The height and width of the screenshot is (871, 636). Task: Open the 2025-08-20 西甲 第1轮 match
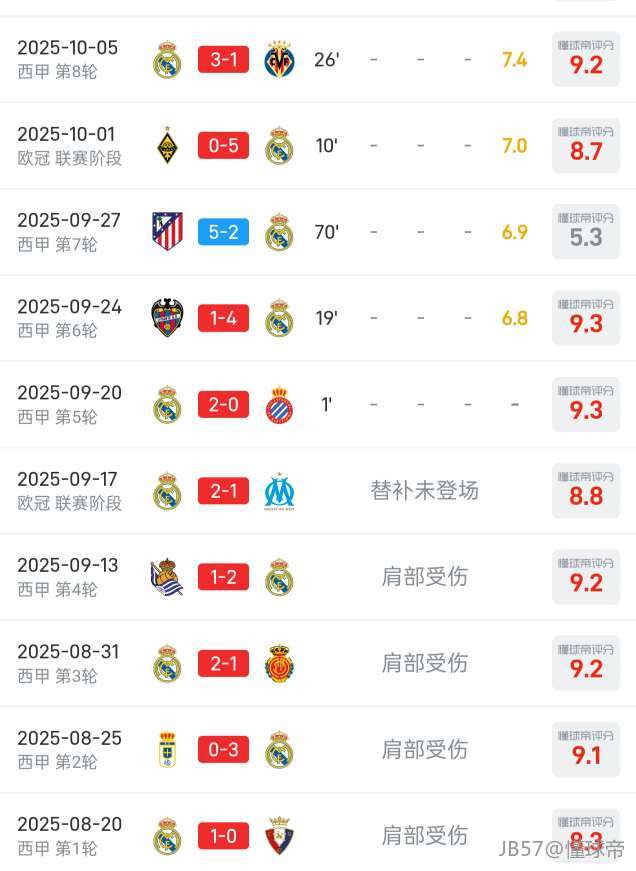223,835
